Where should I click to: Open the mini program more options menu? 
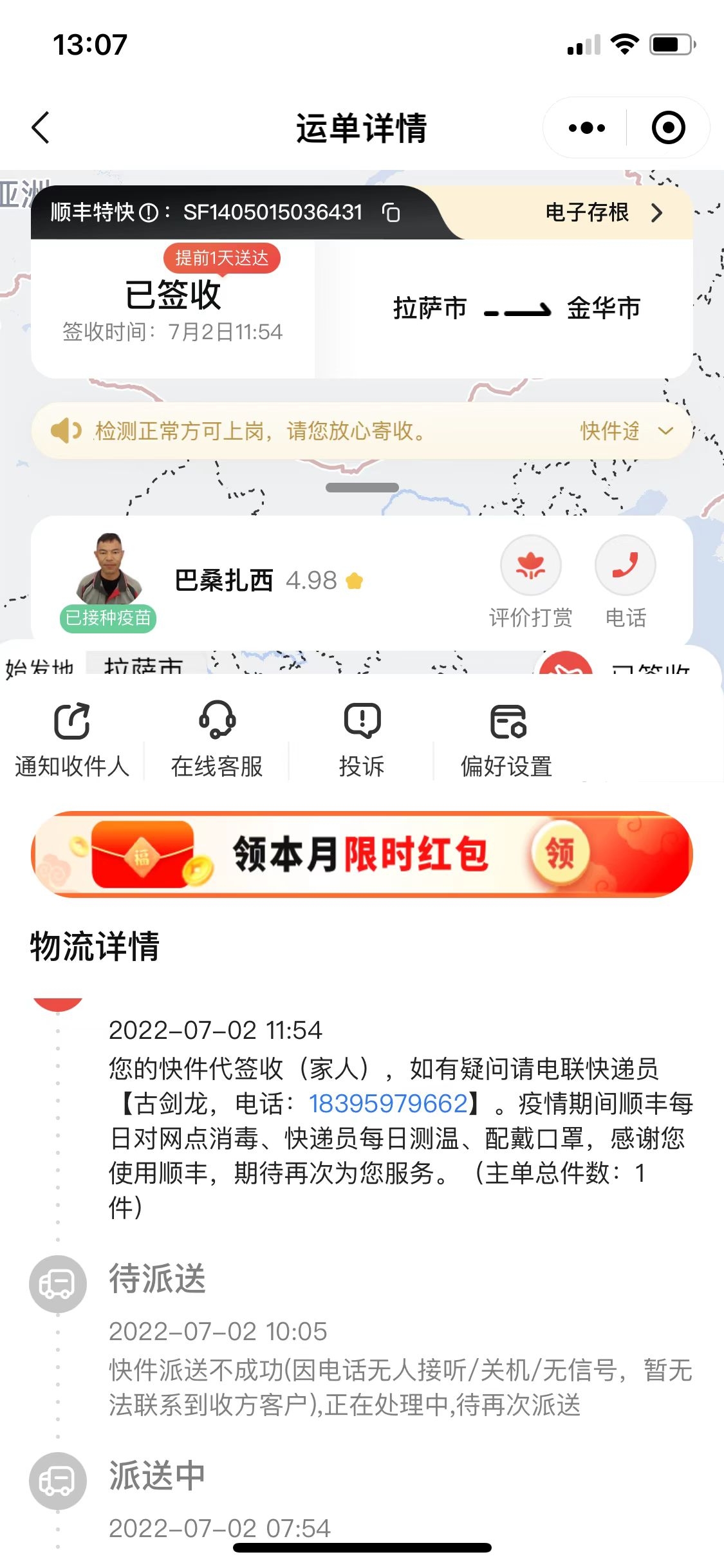pyautogui.click(x=586, y=127)
